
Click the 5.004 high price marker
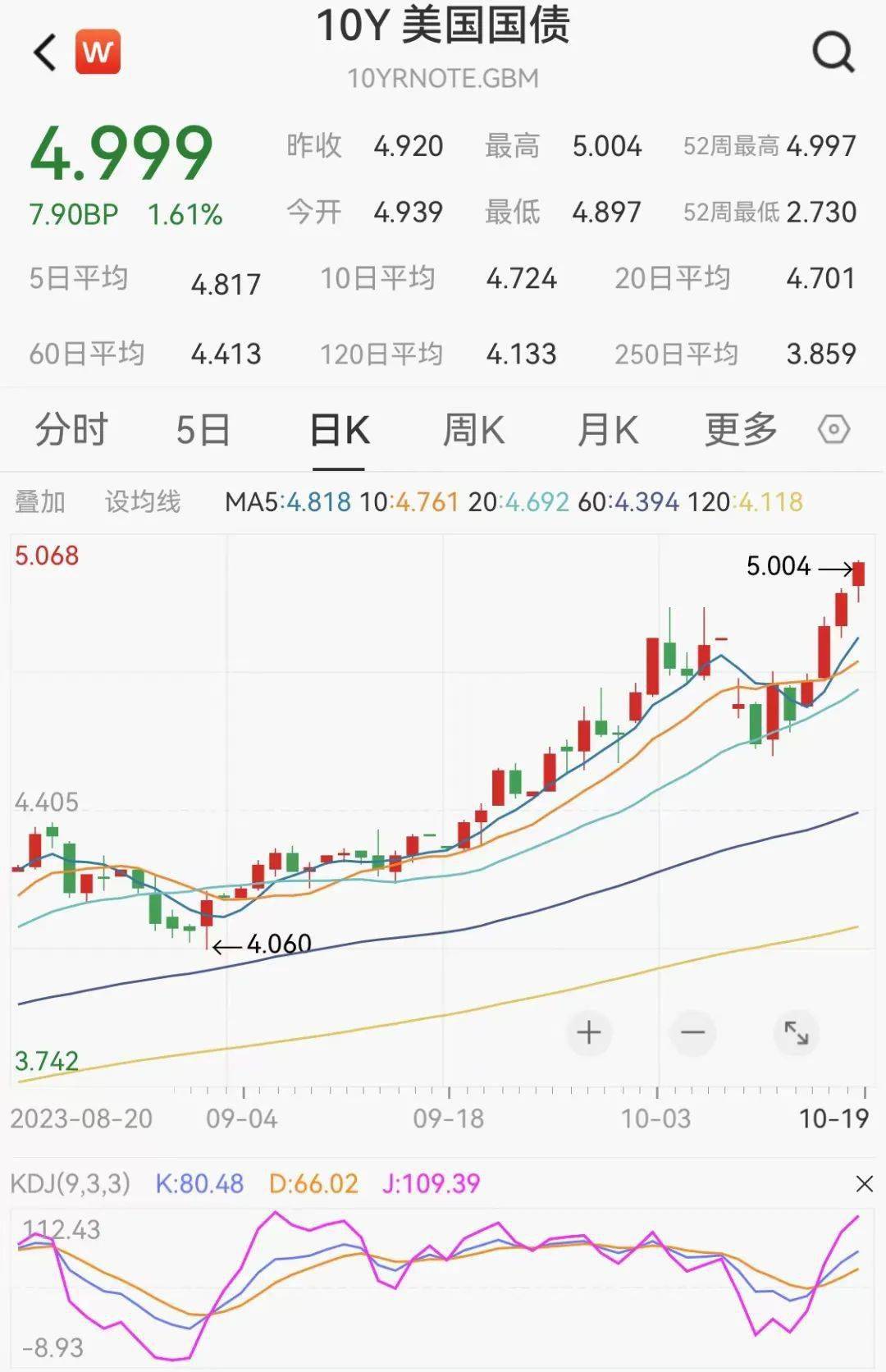(777, 566)
